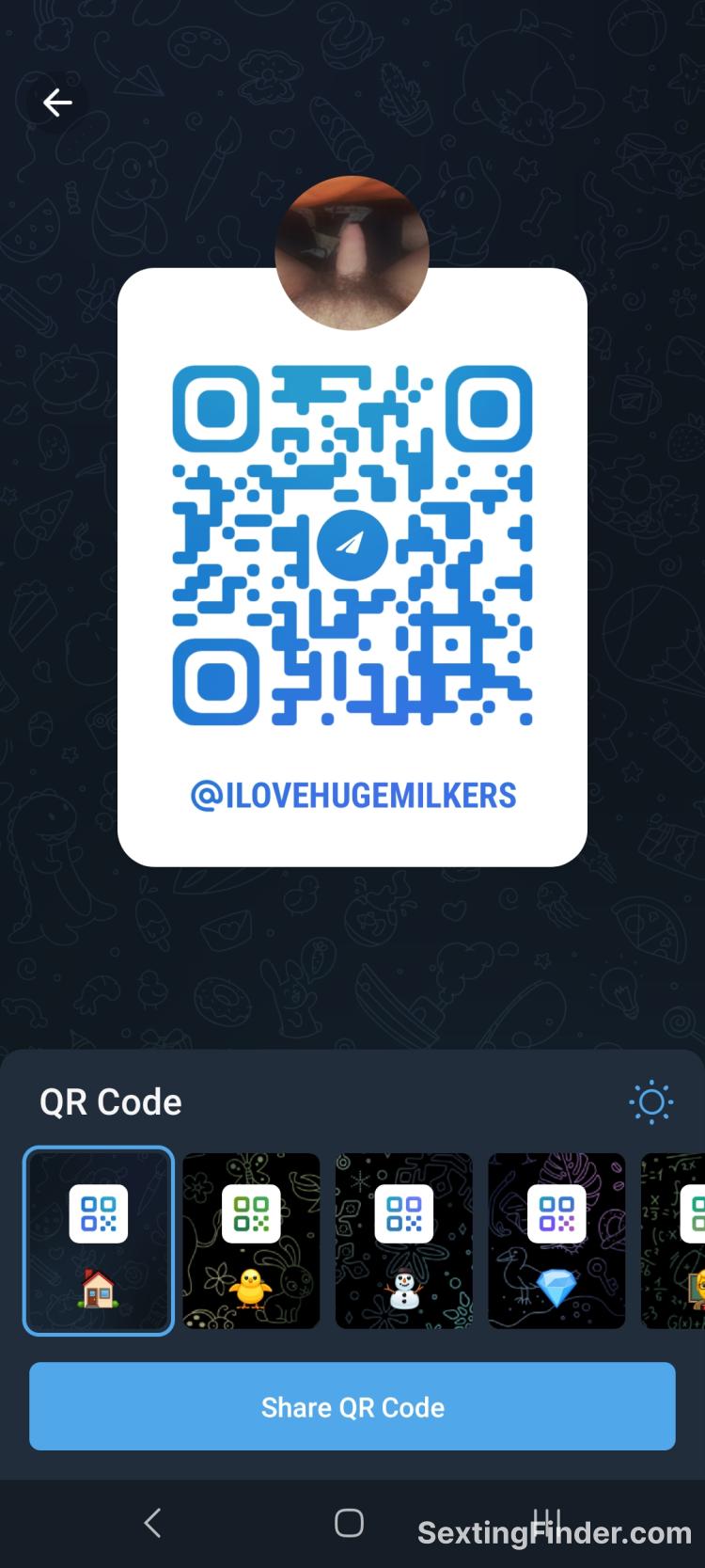Select the house QR theme
705x1568 pixels.
[x=99, y=1240]
